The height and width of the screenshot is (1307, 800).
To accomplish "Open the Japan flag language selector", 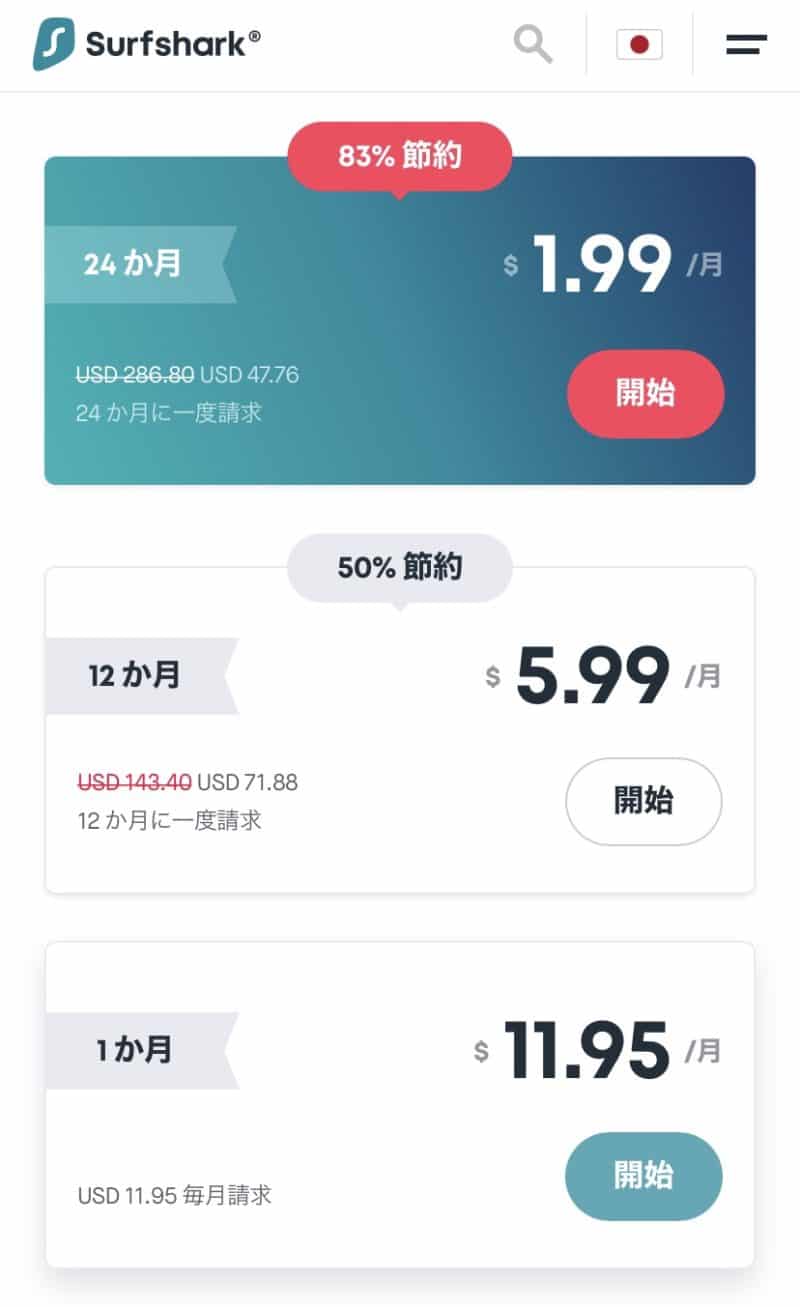I will point(640,44).
